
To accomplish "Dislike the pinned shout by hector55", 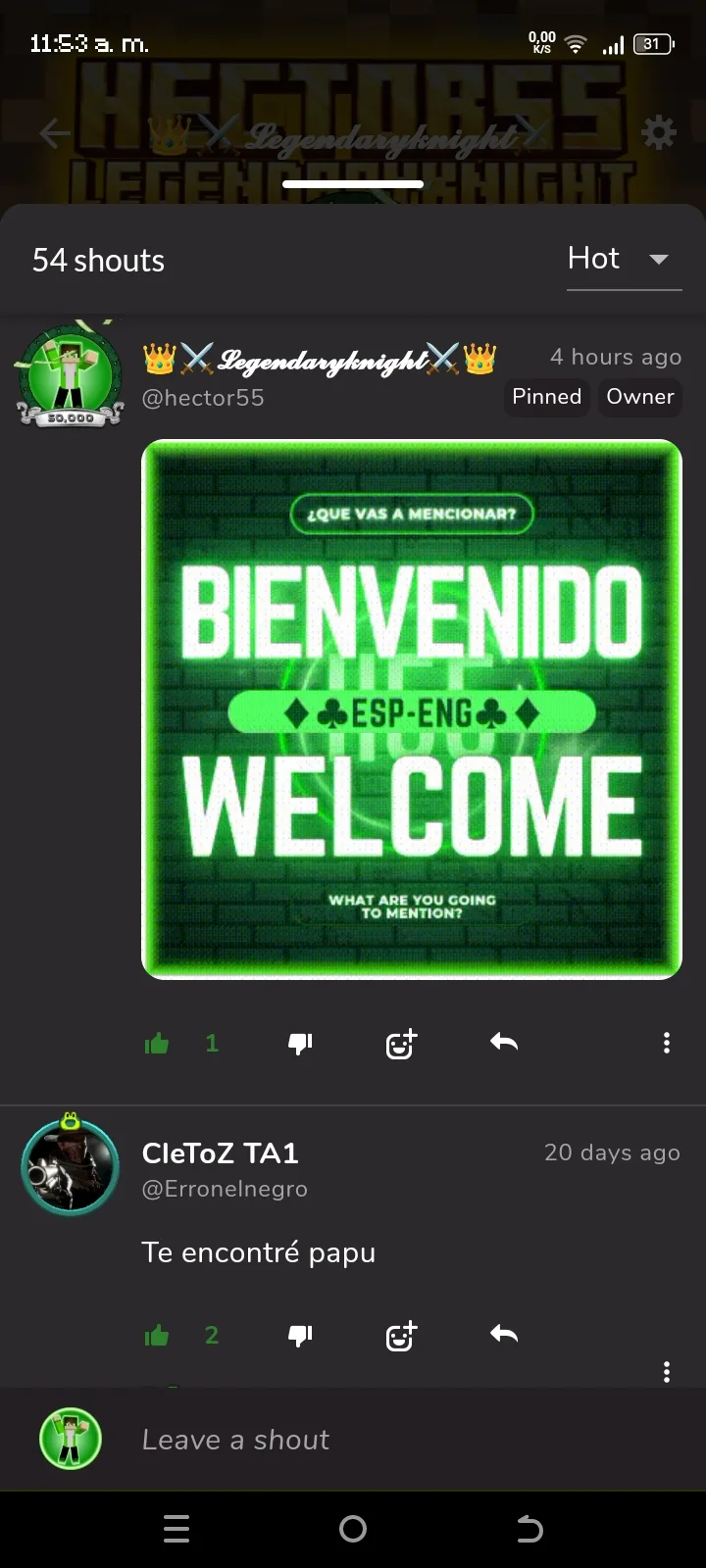I will coord(300,1044).
